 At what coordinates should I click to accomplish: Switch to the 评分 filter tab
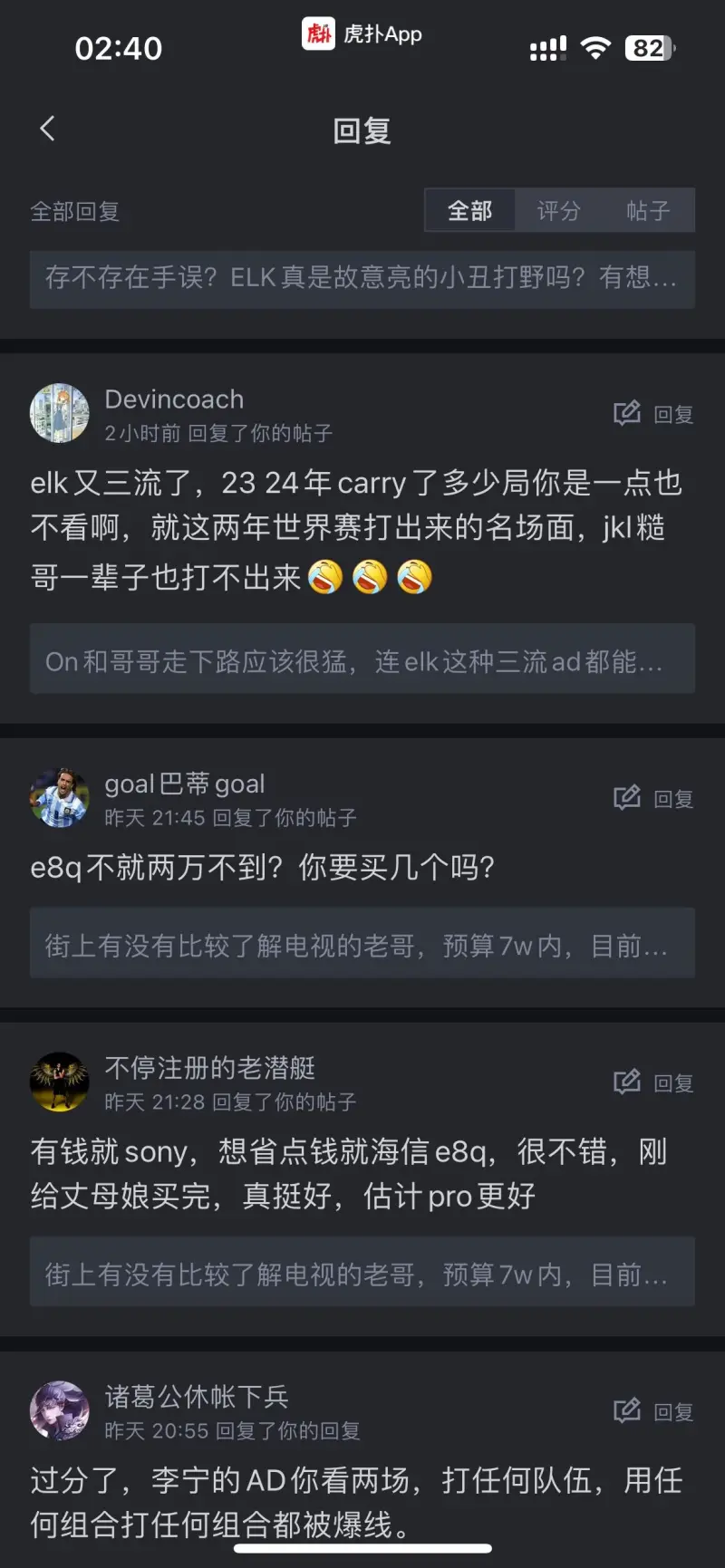[558, 211]
